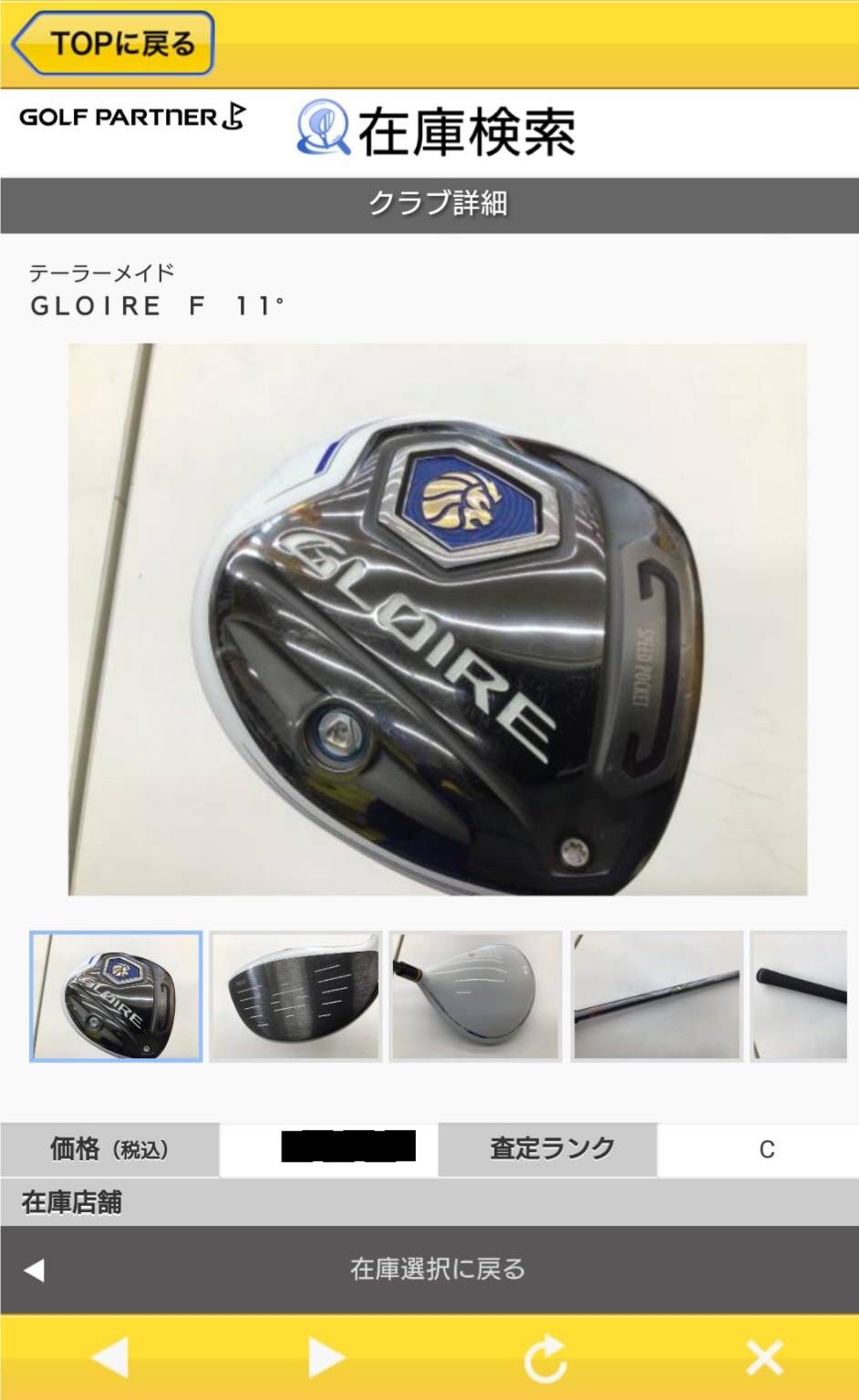Screen dimensions: 859x1400
Task: Go forward with the right arrow in the bottom toolbar
Action: point(326,1358)
